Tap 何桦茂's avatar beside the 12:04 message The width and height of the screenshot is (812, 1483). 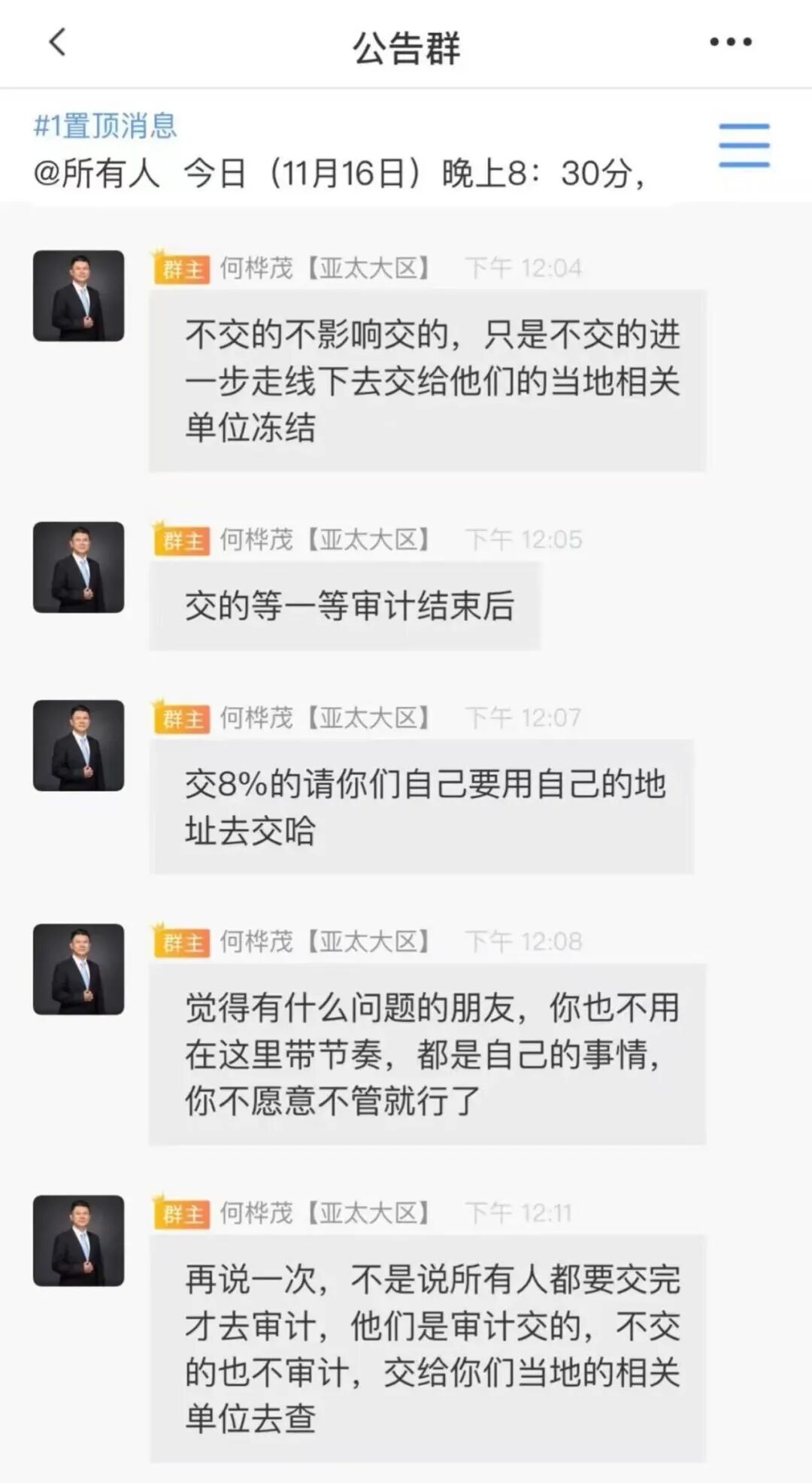tap(78, 296)
